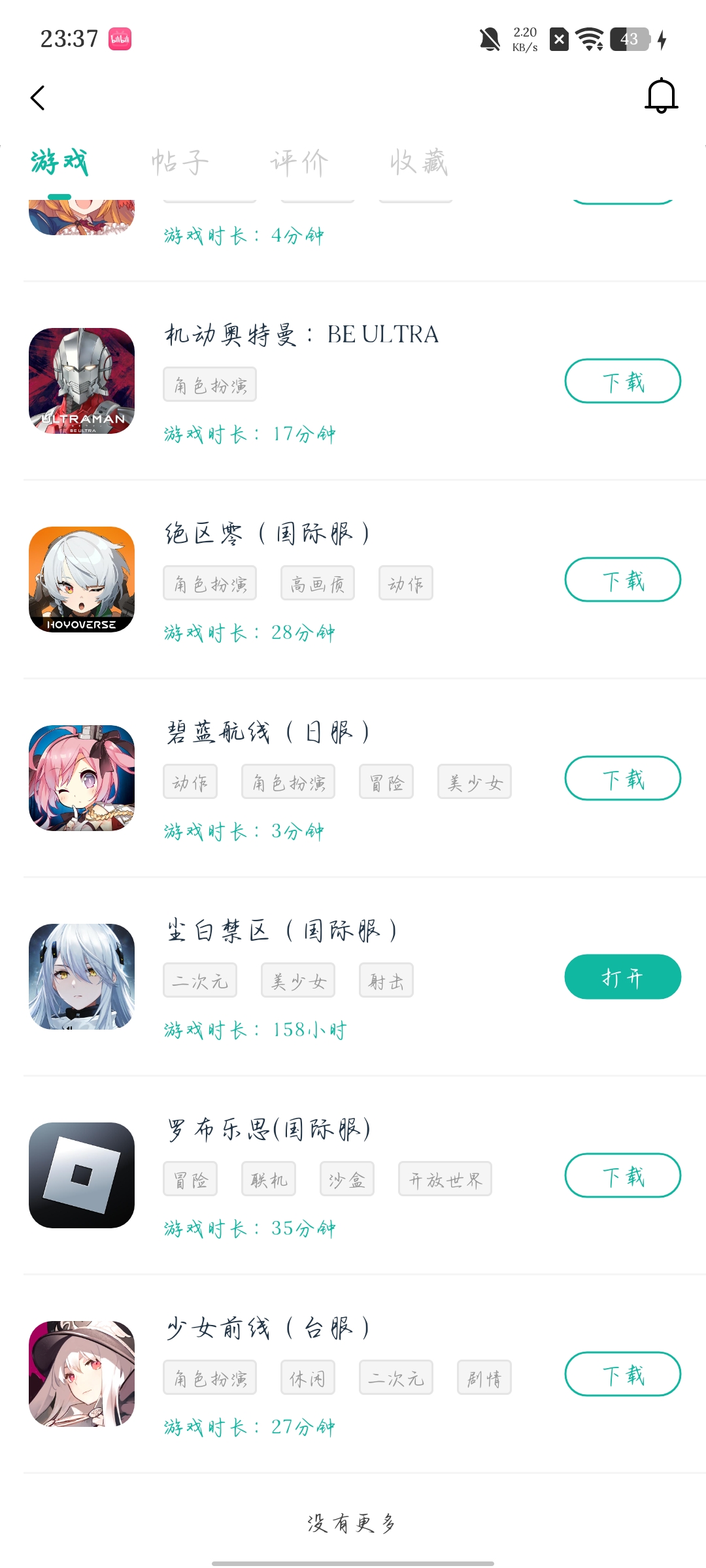Open the 收藏 tab
The width and height of the screenshot is (706, 1568).
tap(418, 162)
